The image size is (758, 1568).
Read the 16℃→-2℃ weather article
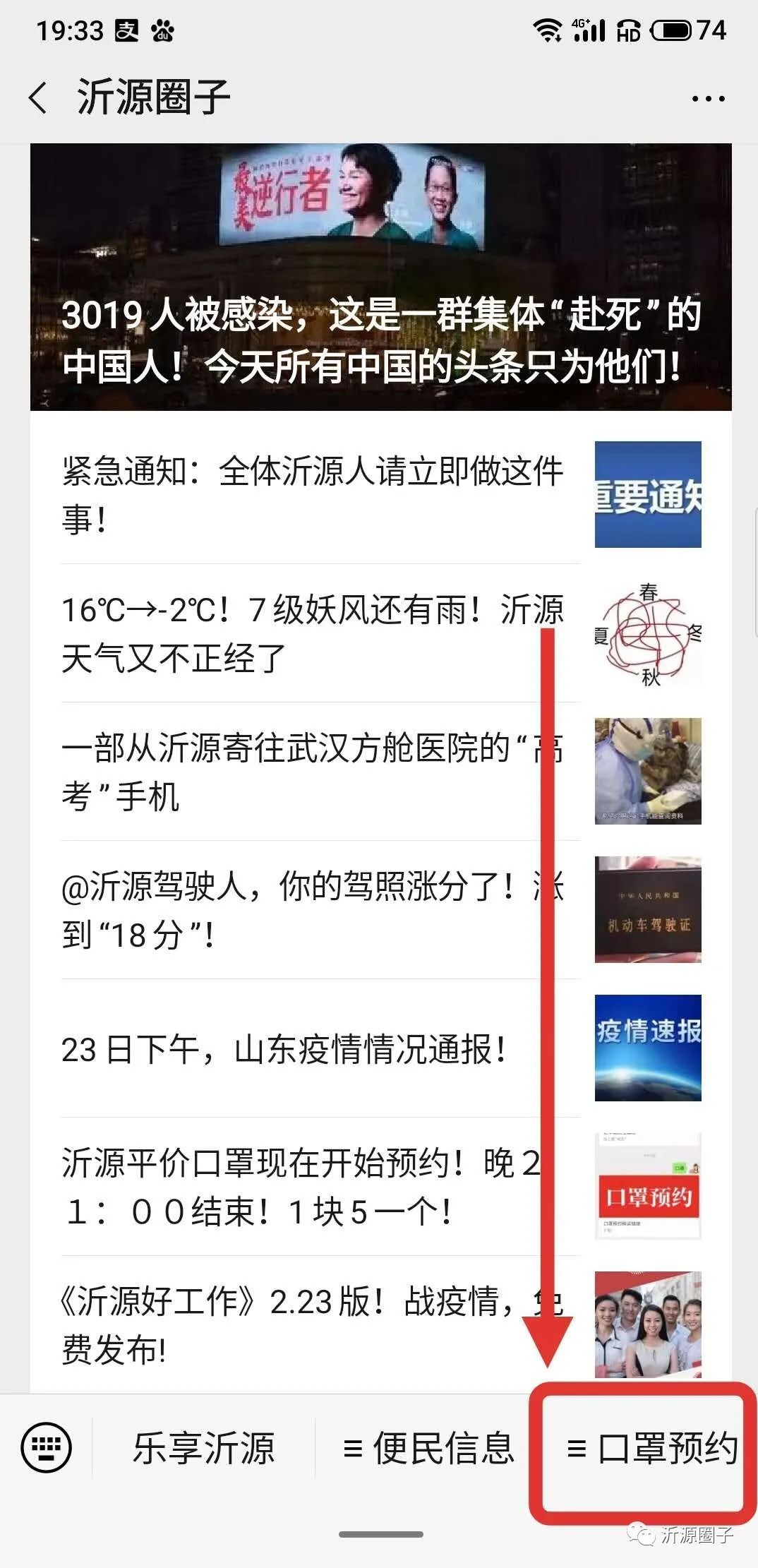pos(311,633)
